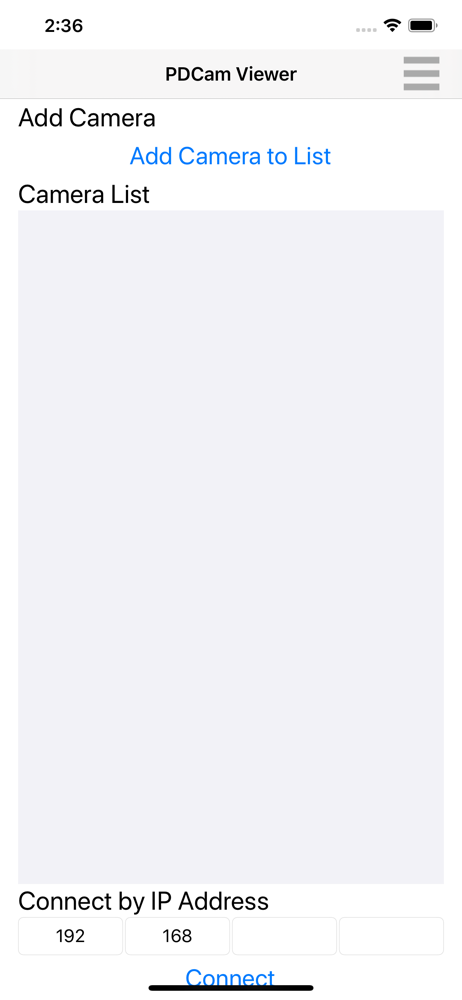Select the fourth empty IP address field
Screen dimensions: 462x1000
coord(391,936)
